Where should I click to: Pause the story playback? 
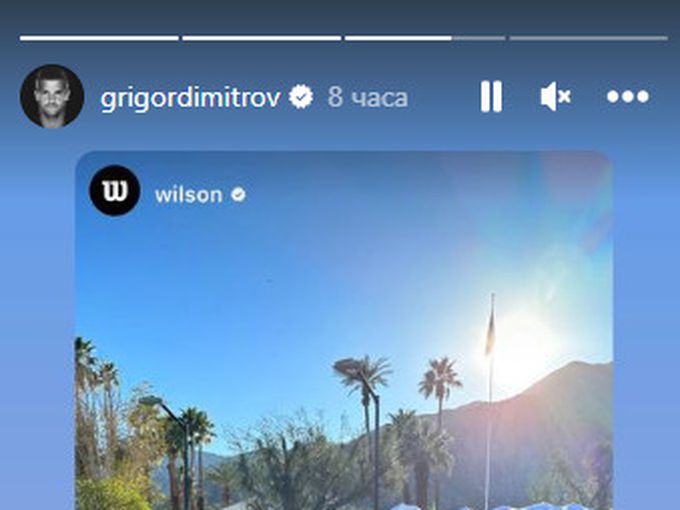(490, 97)
